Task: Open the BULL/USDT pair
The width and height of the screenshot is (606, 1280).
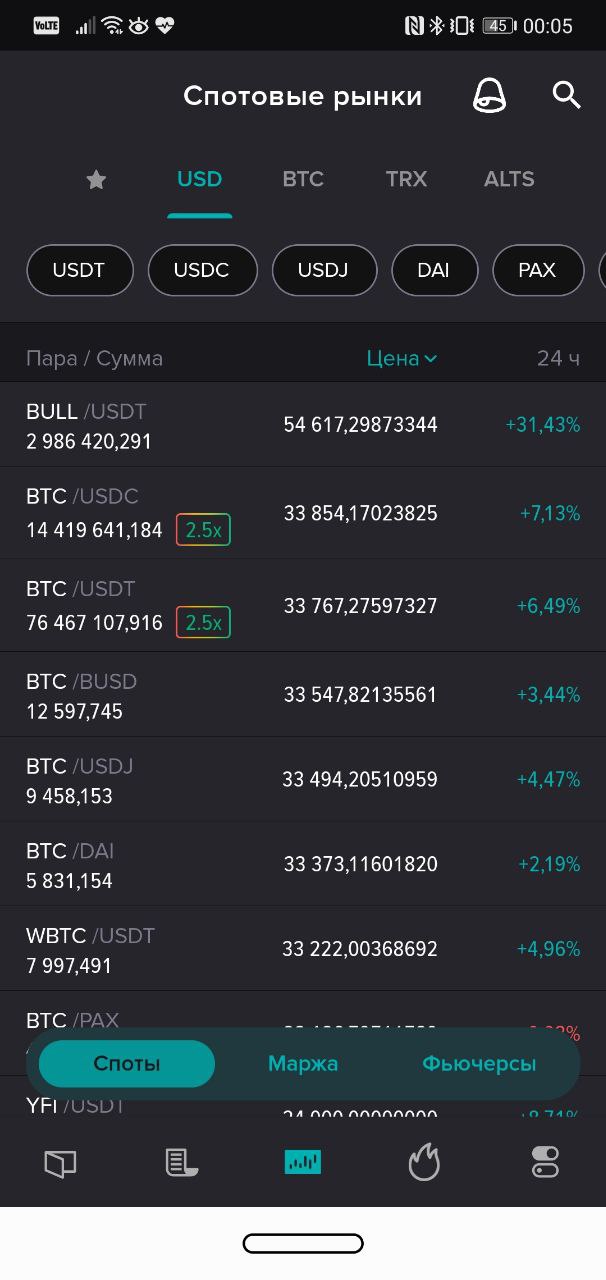Action: (x=303, y=425)
